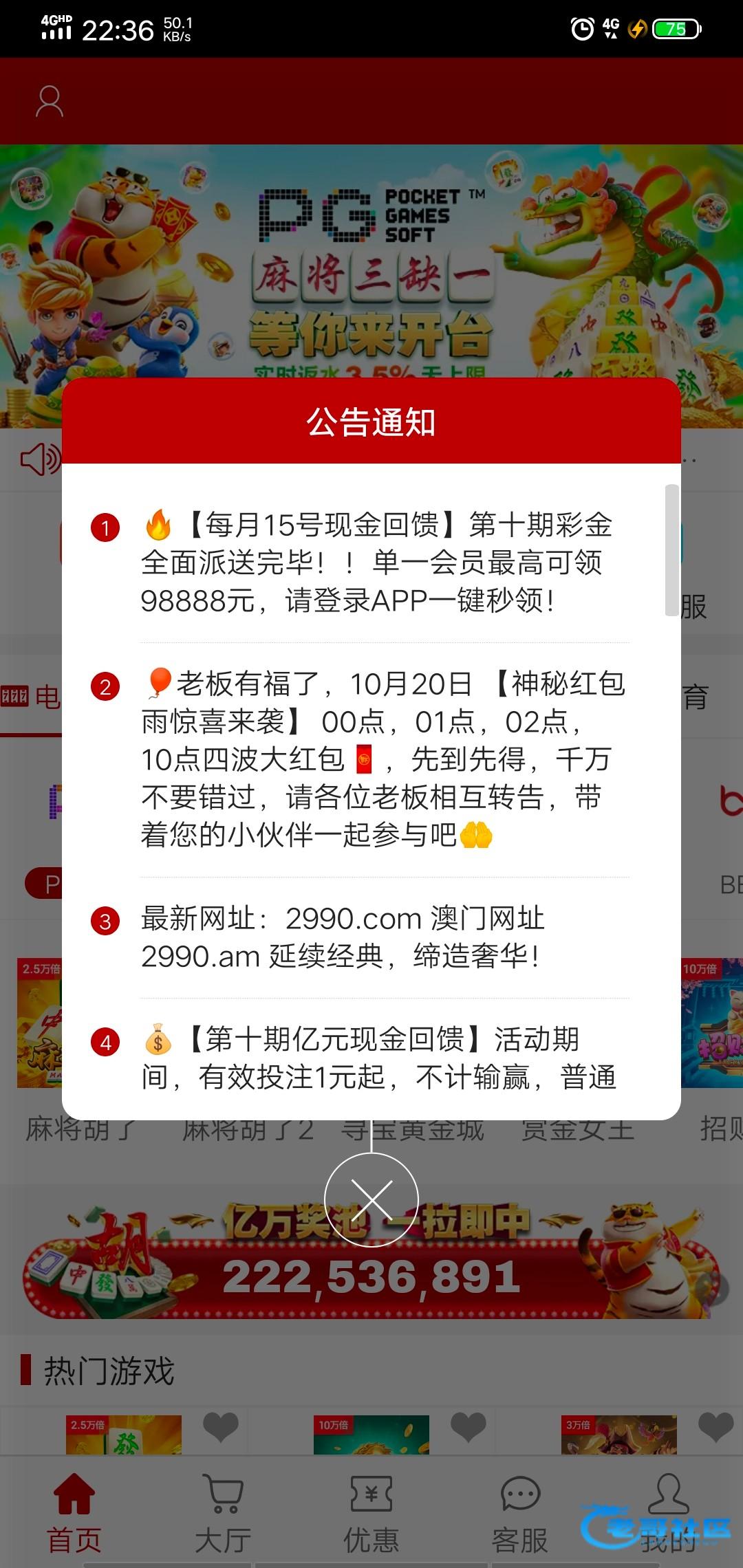Screen dimensions: 743x1568
Task: Close the 公告通知 announcement popup
Action: [x=371, y=1199]
